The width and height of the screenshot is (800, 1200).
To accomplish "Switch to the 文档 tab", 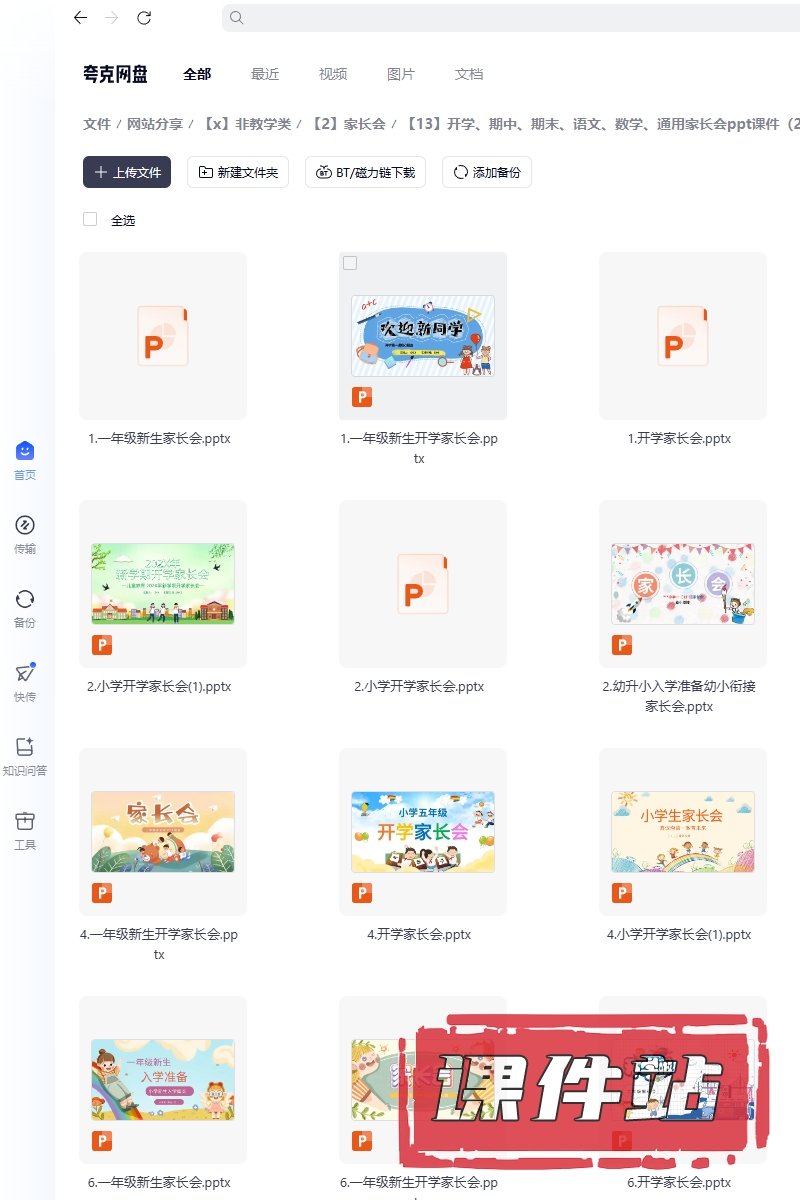I will [469, 74].
